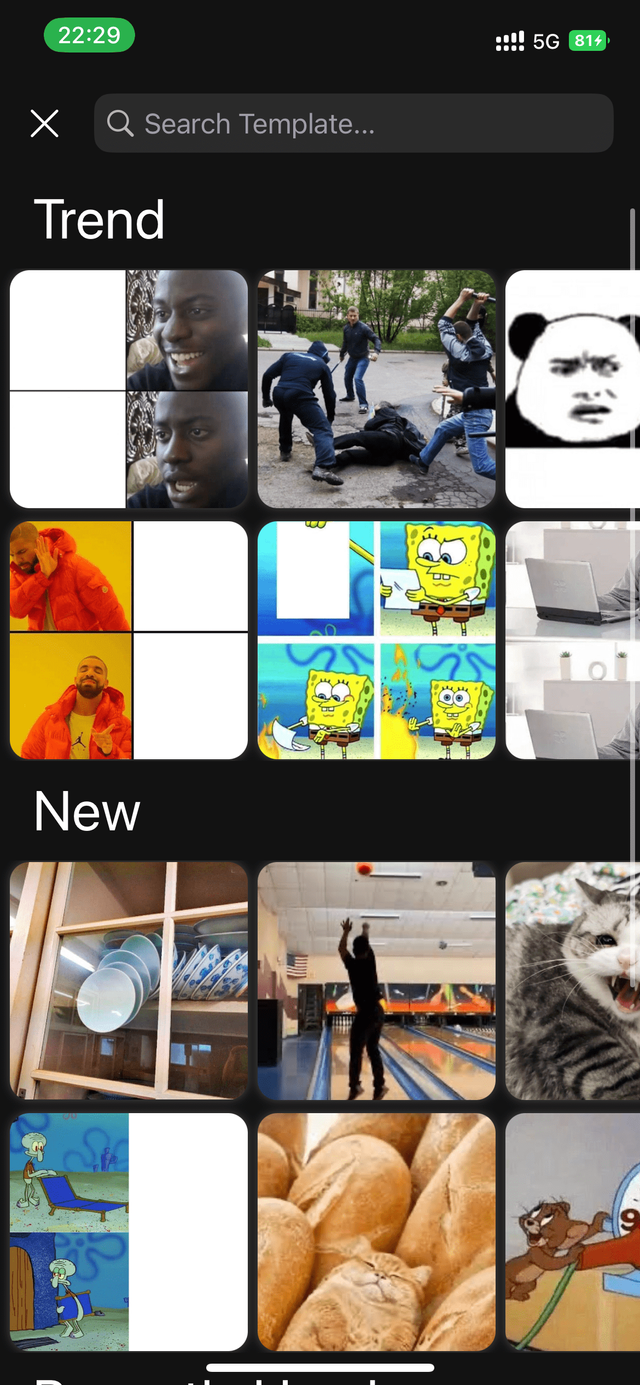Open the street fight photo template
The image size is (640, 1385).
(x=376, y=389)
